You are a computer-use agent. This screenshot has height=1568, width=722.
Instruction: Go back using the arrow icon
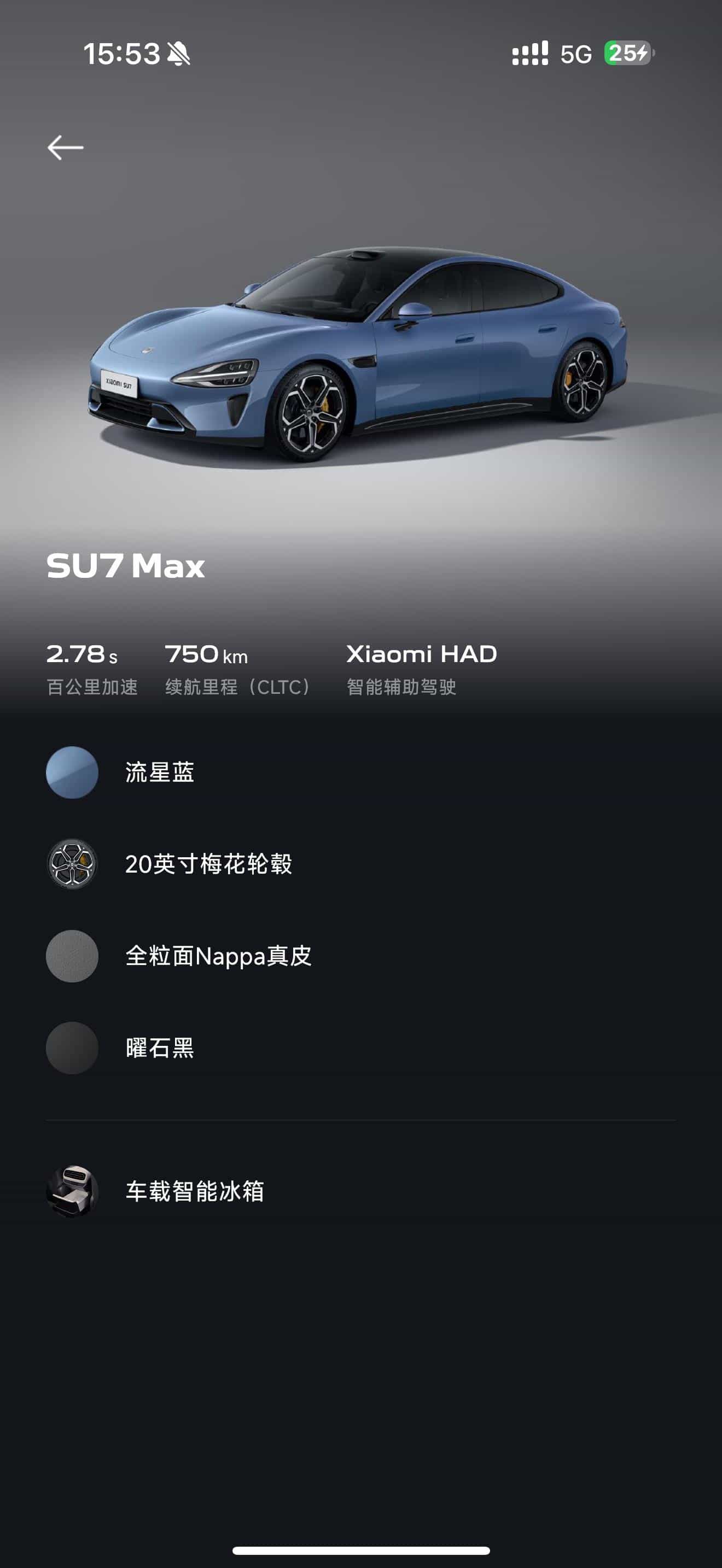tap(65, 147)
